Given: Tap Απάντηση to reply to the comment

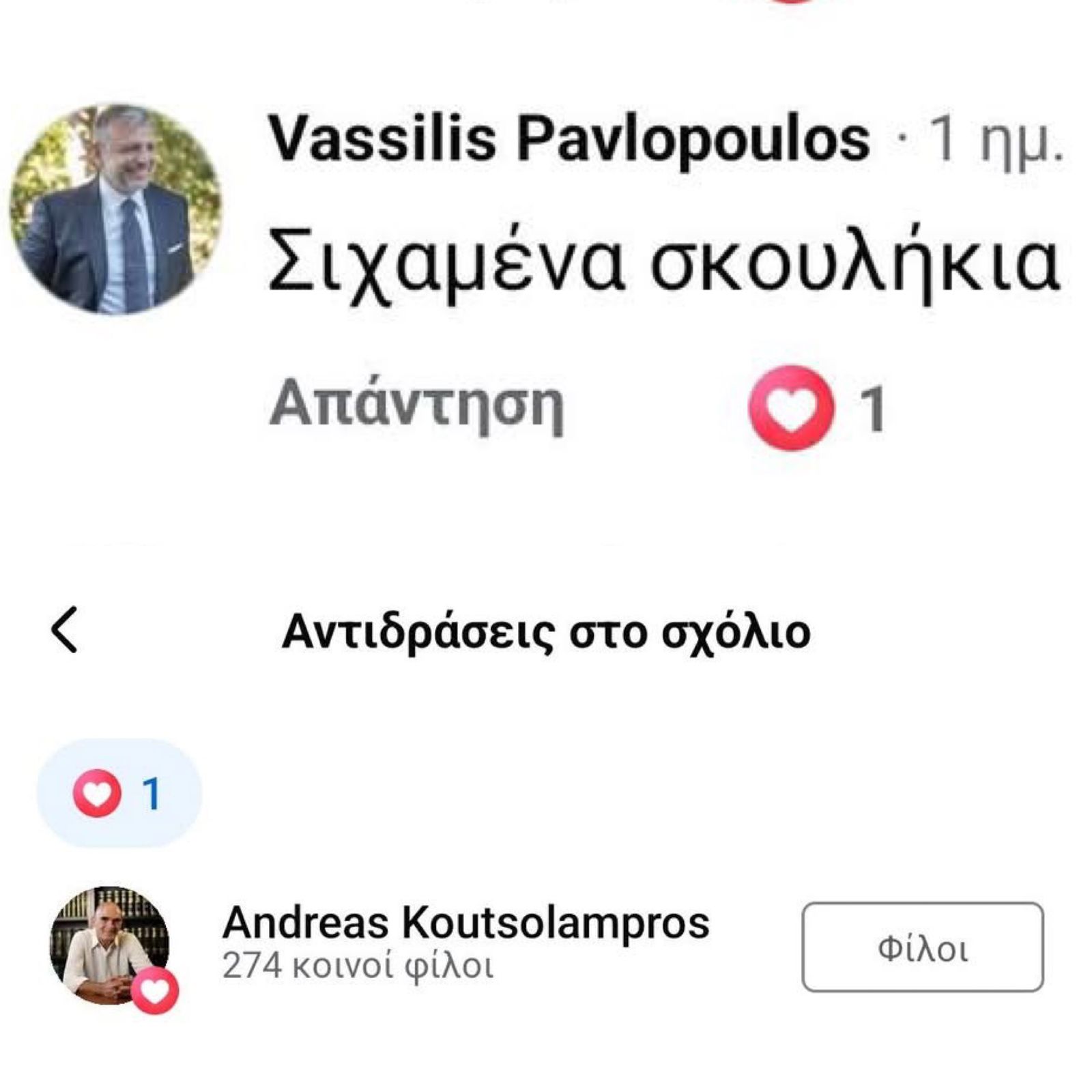Looking at the screenshot, I should coord(416,406).
